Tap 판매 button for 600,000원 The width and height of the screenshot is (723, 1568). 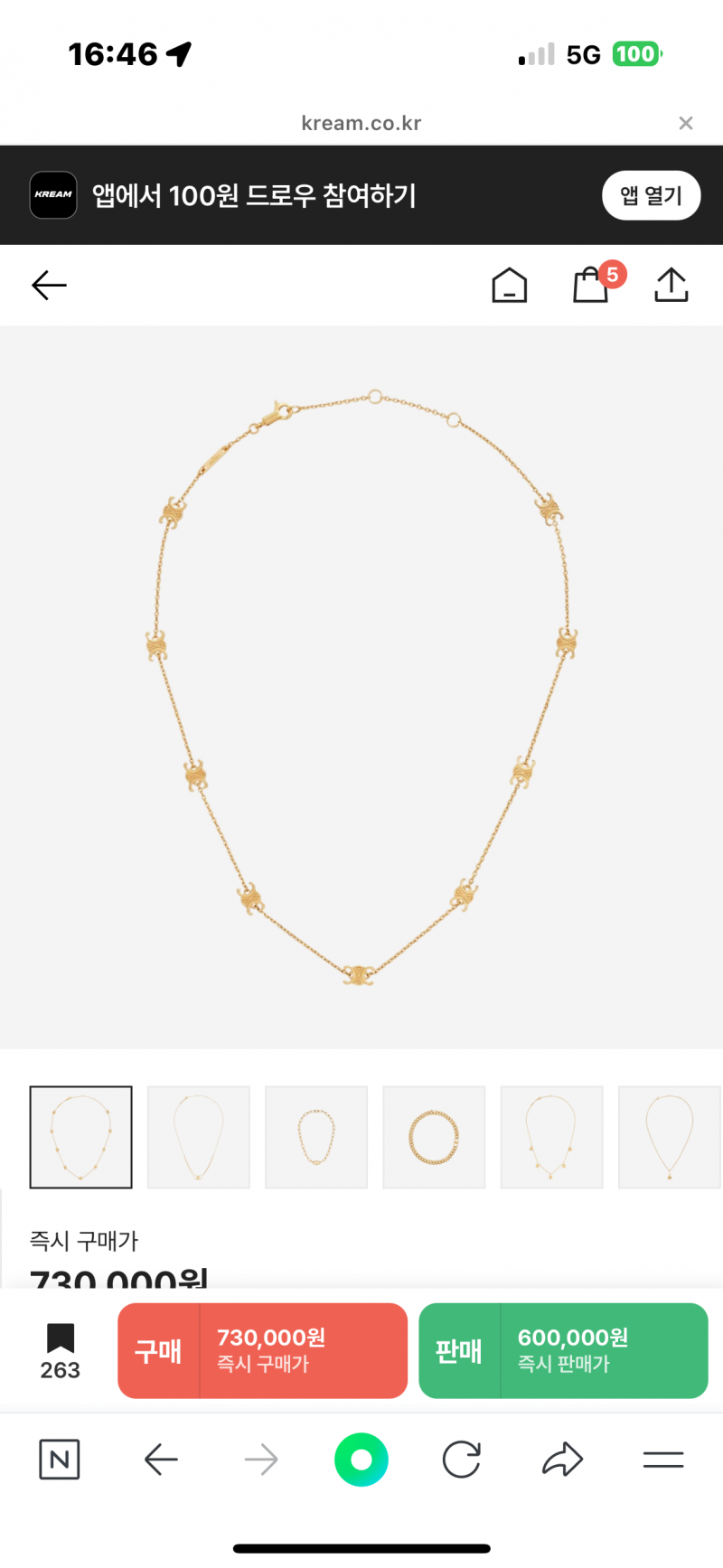pyautogui.click(x=563, y=1350)
